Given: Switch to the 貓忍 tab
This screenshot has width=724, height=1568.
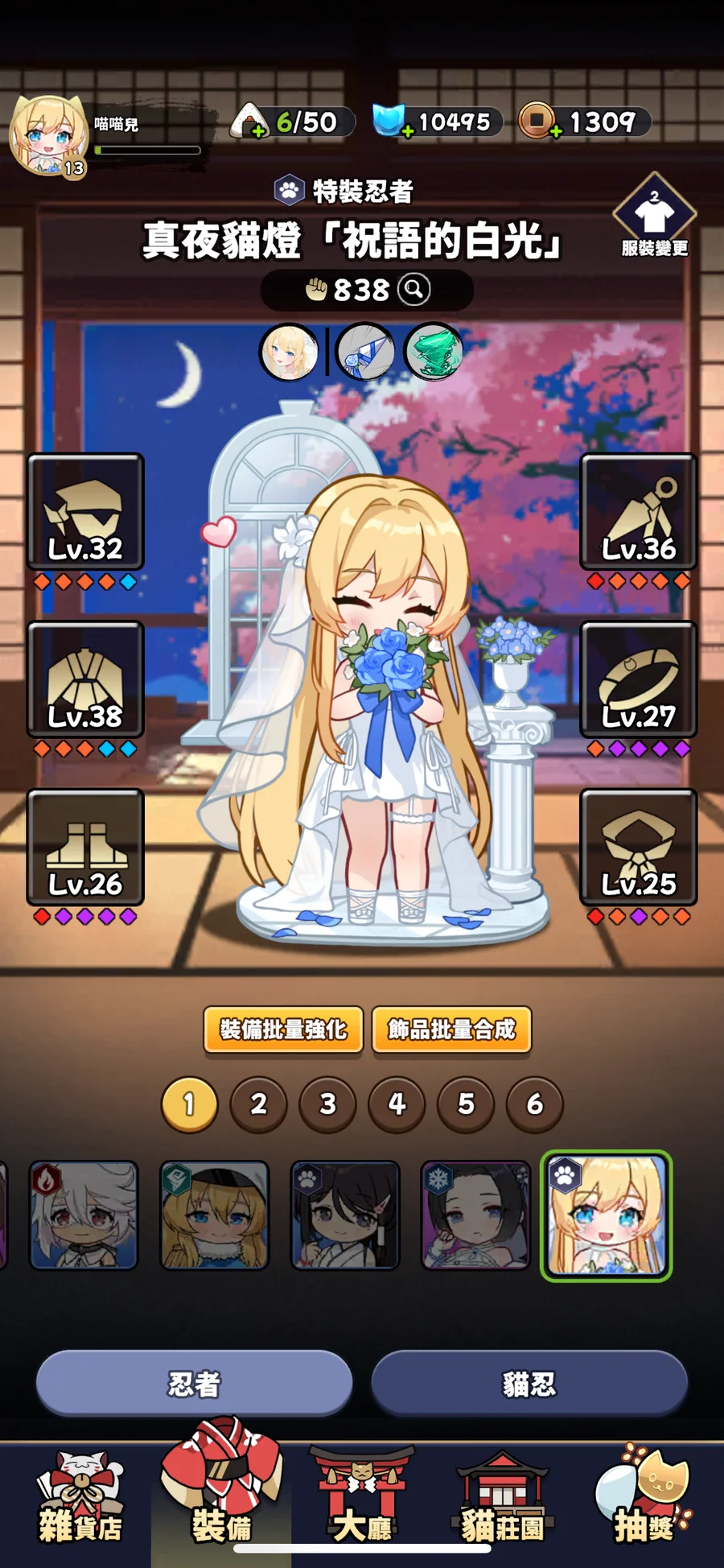Looking at the screenshot, I should (529, 1384).
